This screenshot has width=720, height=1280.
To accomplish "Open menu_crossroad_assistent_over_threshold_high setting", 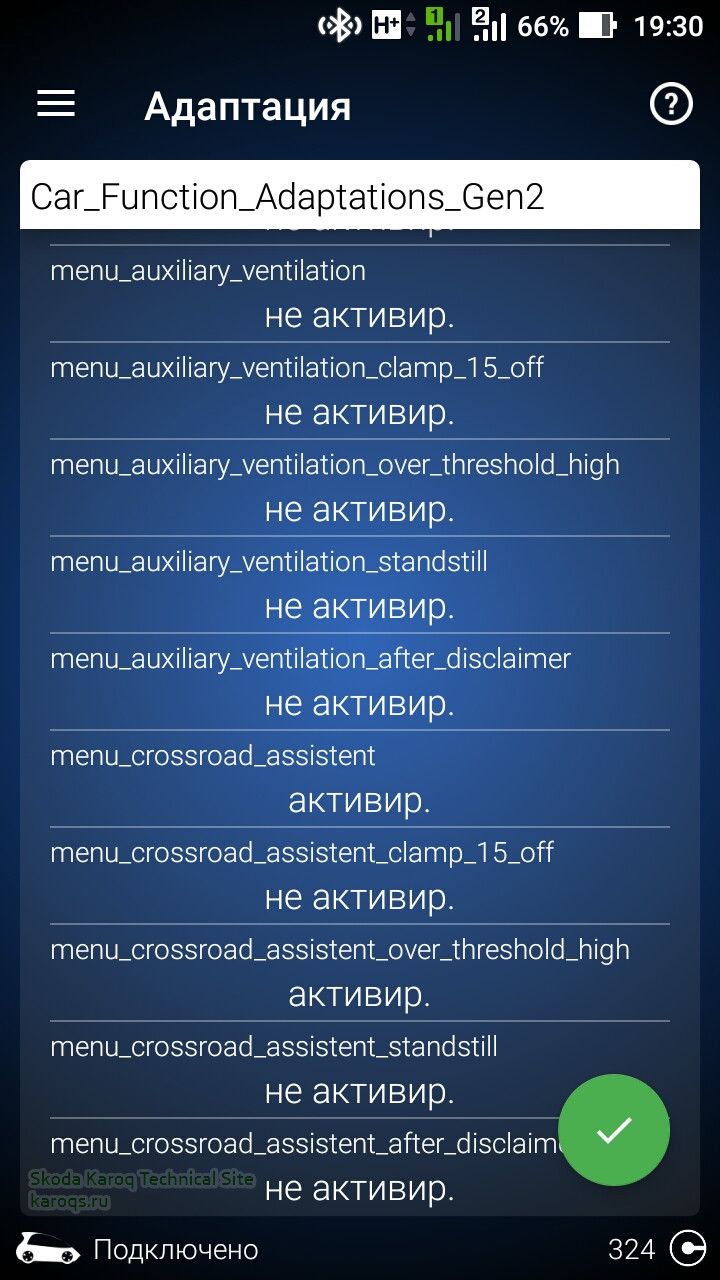I will click(359, 974).
